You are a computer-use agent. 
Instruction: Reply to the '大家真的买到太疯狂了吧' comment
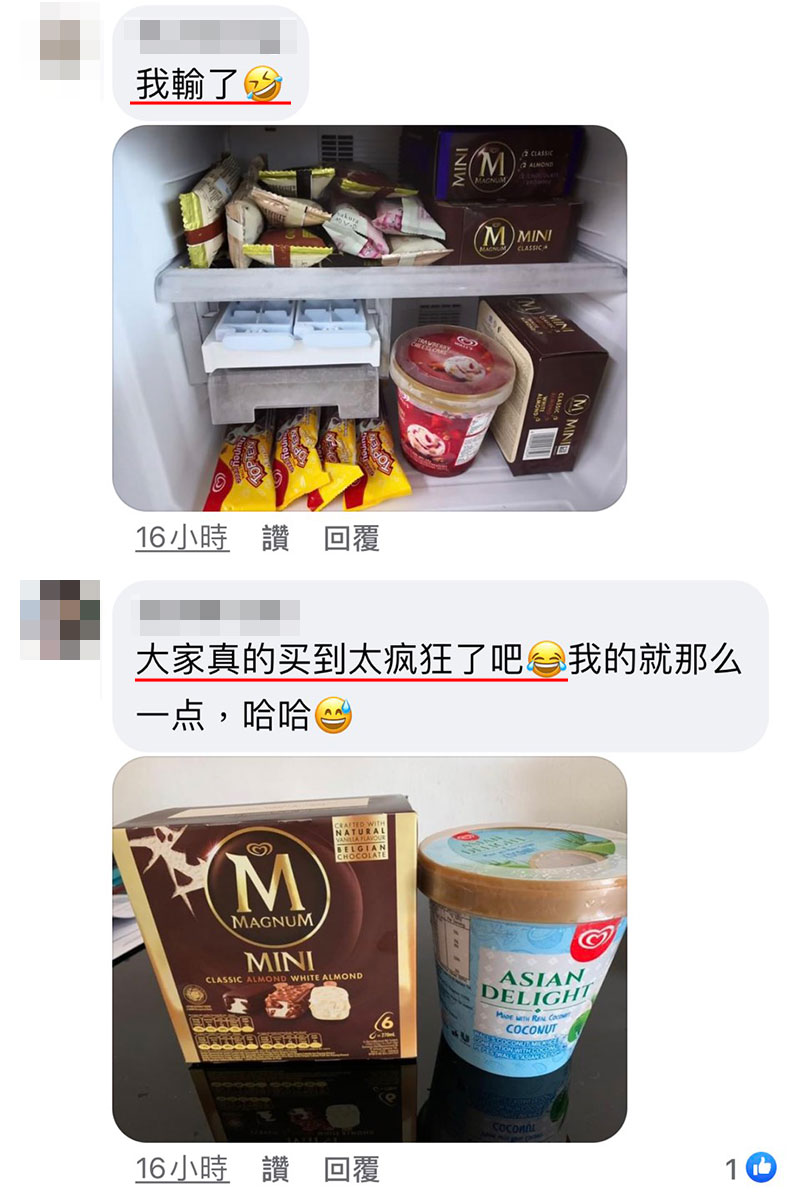click(x=351, y=1168)
